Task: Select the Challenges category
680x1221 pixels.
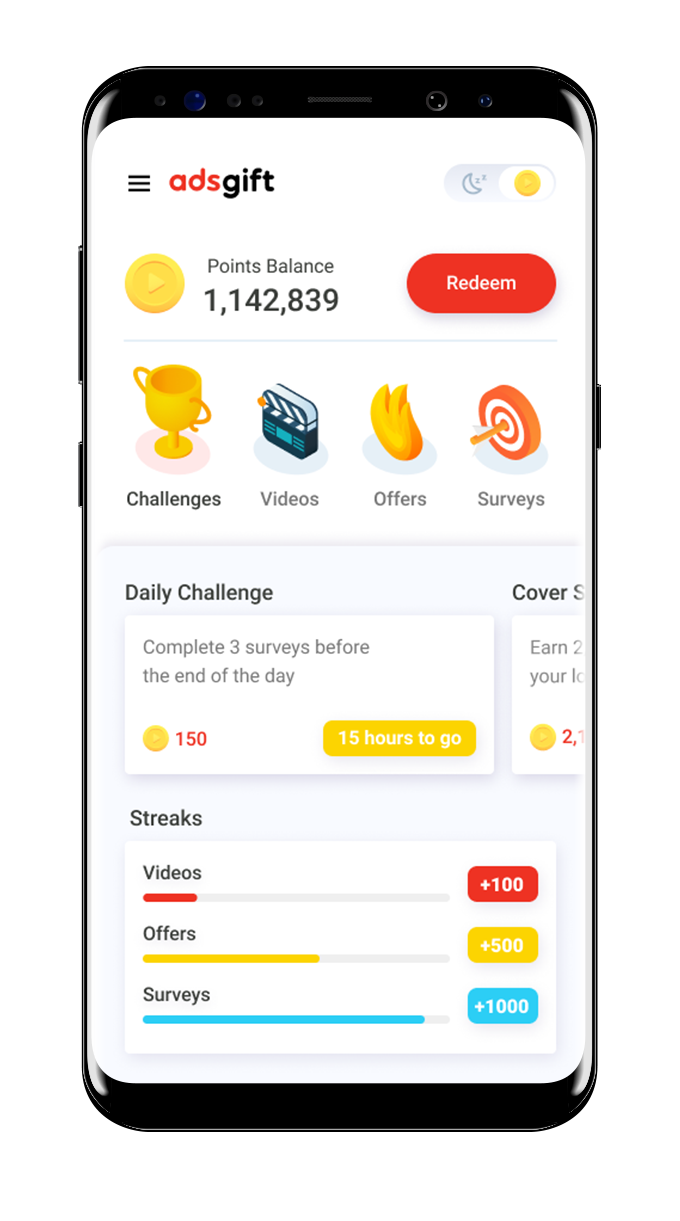Action: [173, 436]
